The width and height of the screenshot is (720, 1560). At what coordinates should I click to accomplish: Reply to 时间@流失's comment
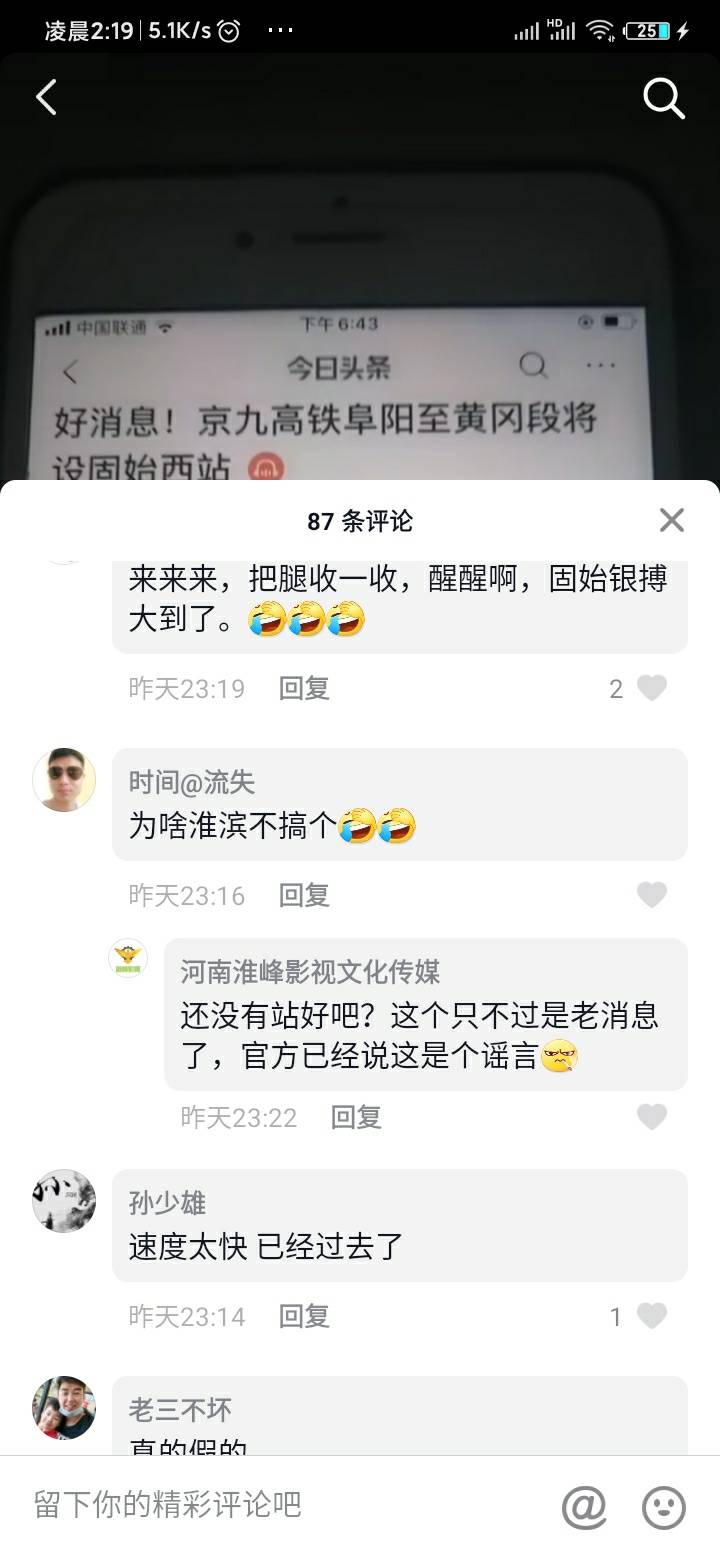304,895
